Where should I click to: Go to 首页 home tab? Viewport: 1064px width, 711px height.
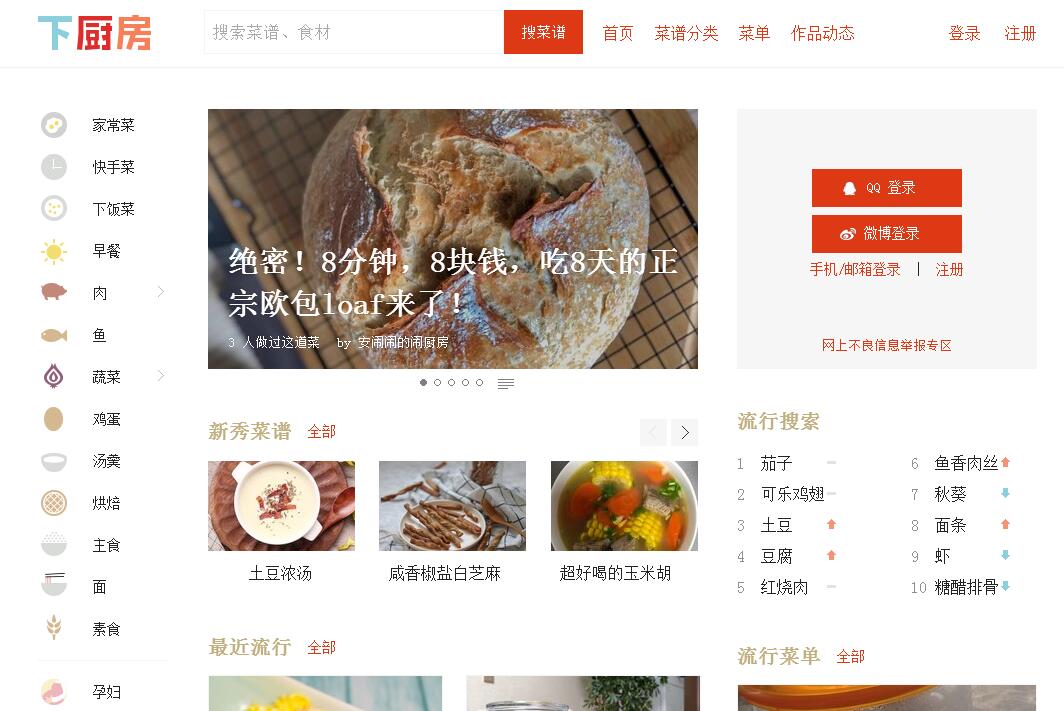[617, 33]
